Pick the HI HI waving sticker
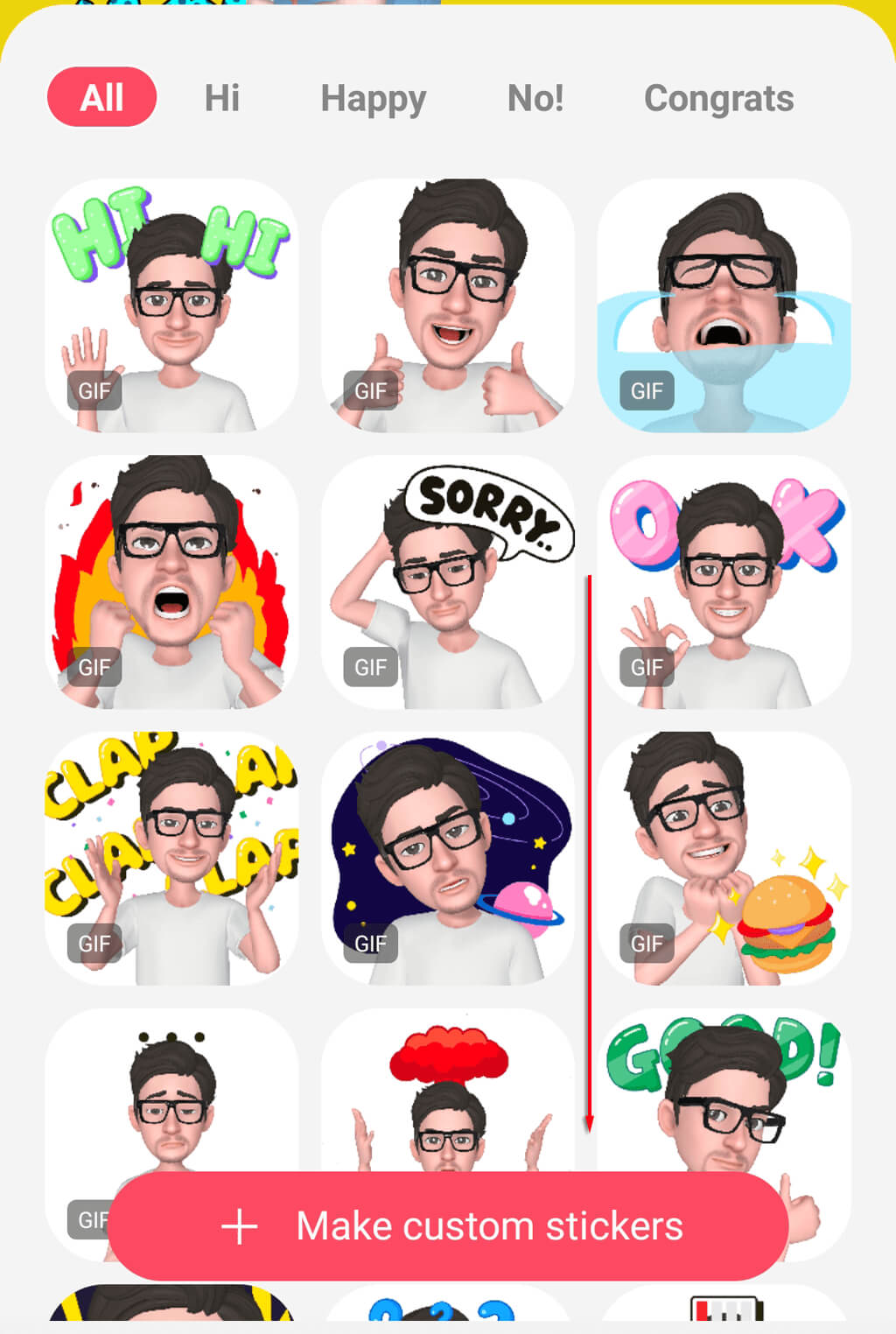Image resolution: width=896 pixels, height=1334 pixels. [171, 305]
